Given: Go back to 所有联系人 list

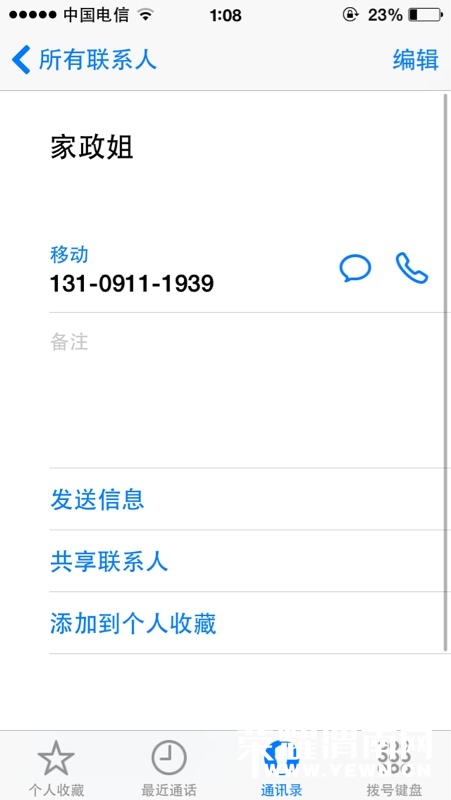Looking at the screenshot, I should [x=84, y=60].
